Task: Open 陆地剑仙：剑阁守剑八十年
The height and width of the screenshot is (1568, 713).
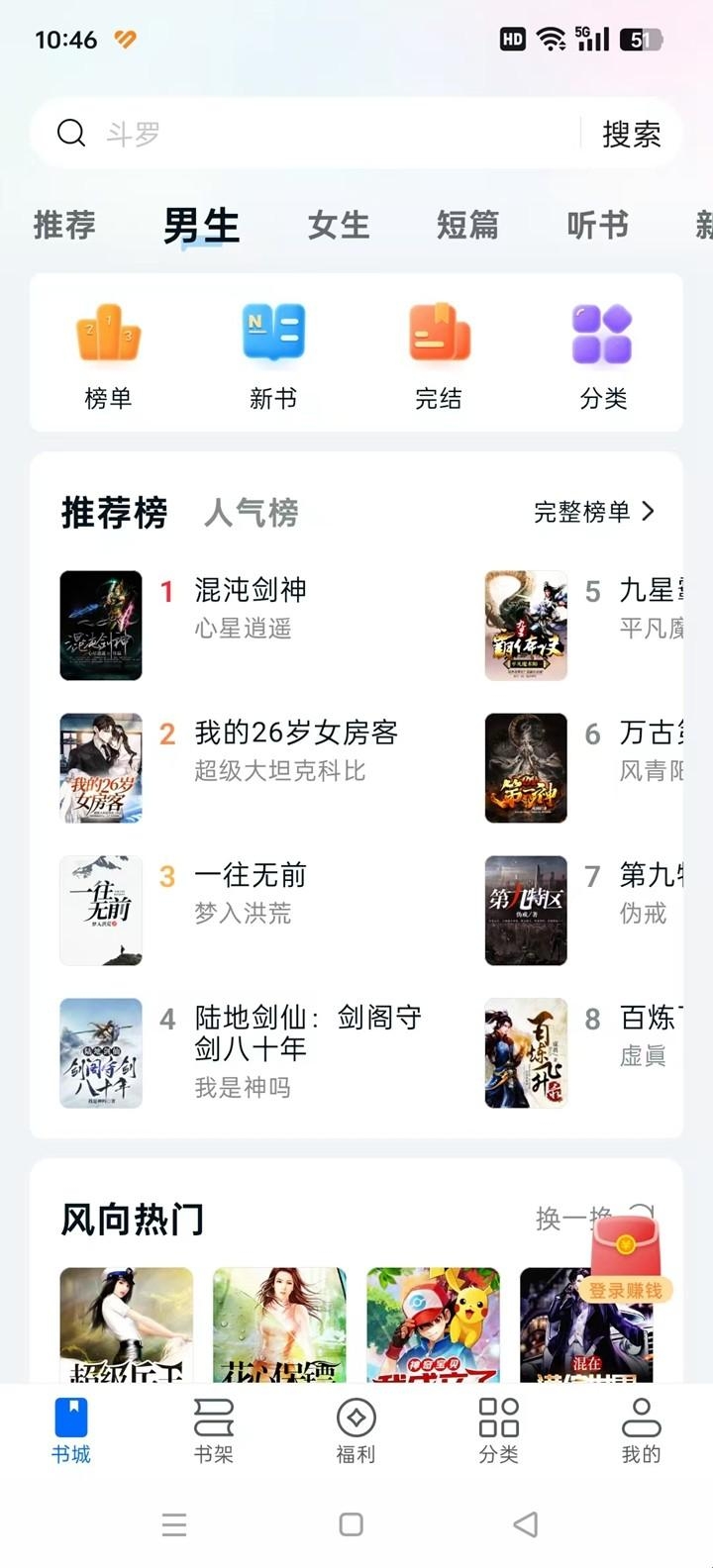Action: (307, 1033)
